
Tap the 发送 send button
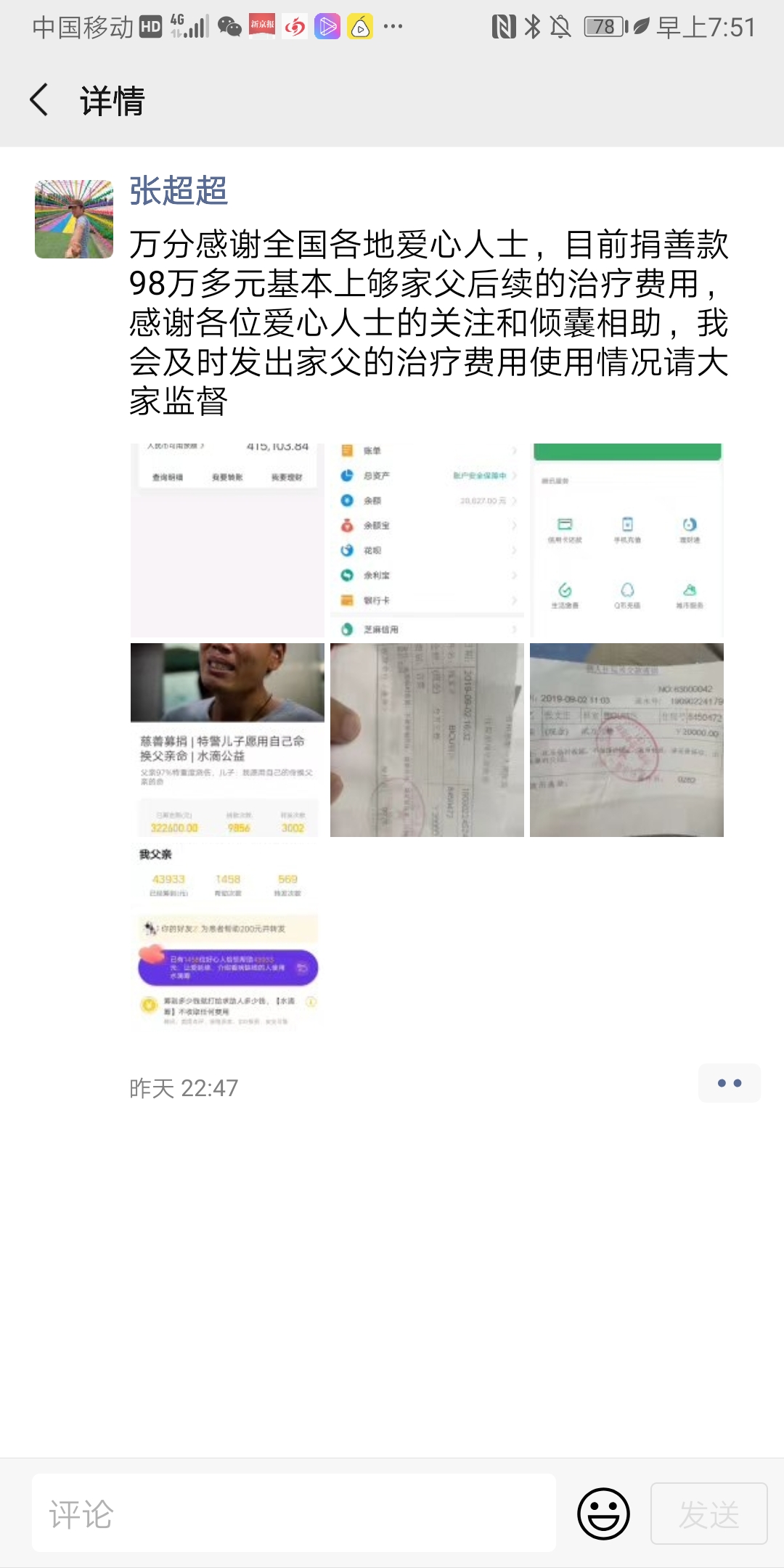[709, 1514]
